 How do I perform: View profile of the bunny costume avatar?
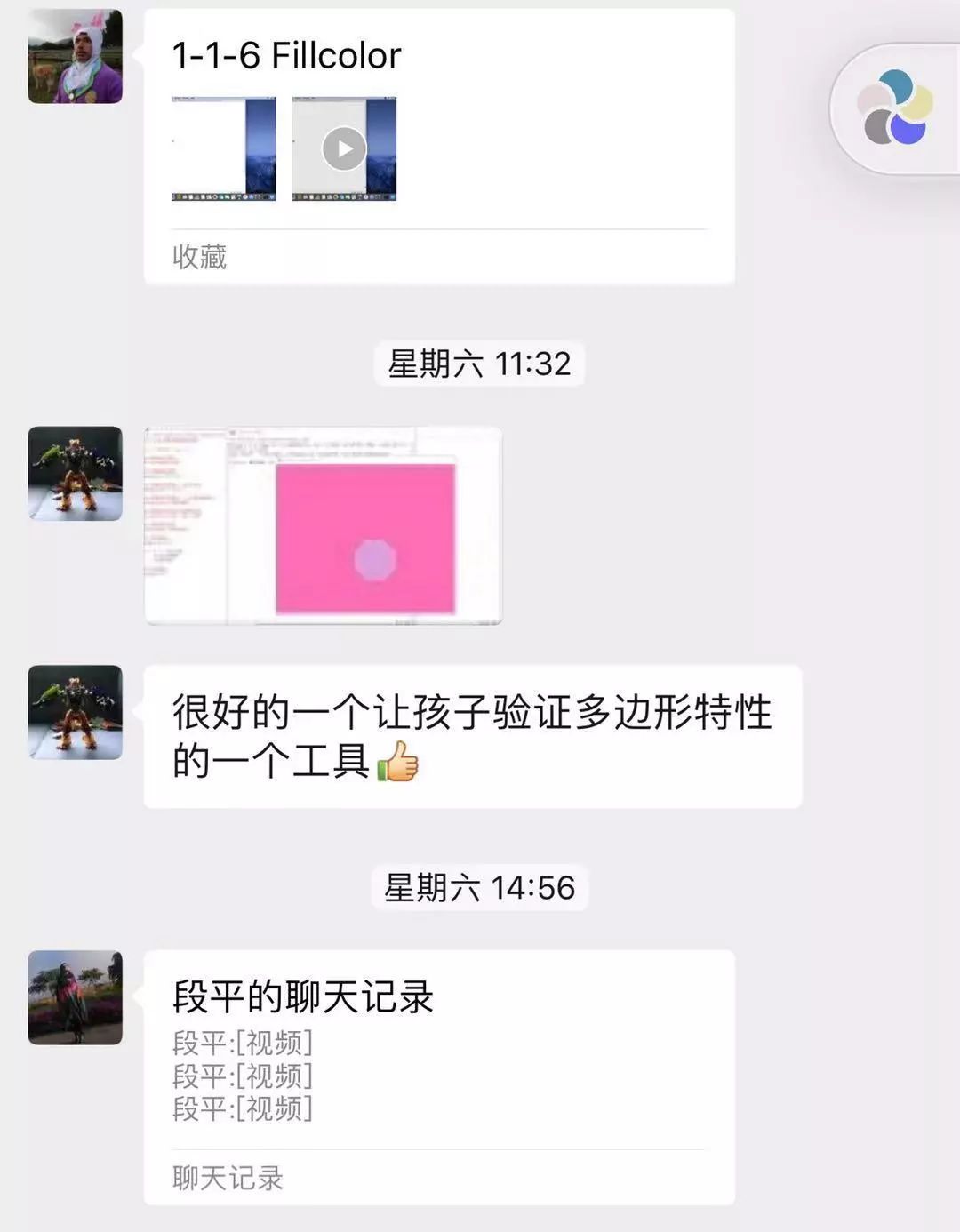[x=76, y=57]
